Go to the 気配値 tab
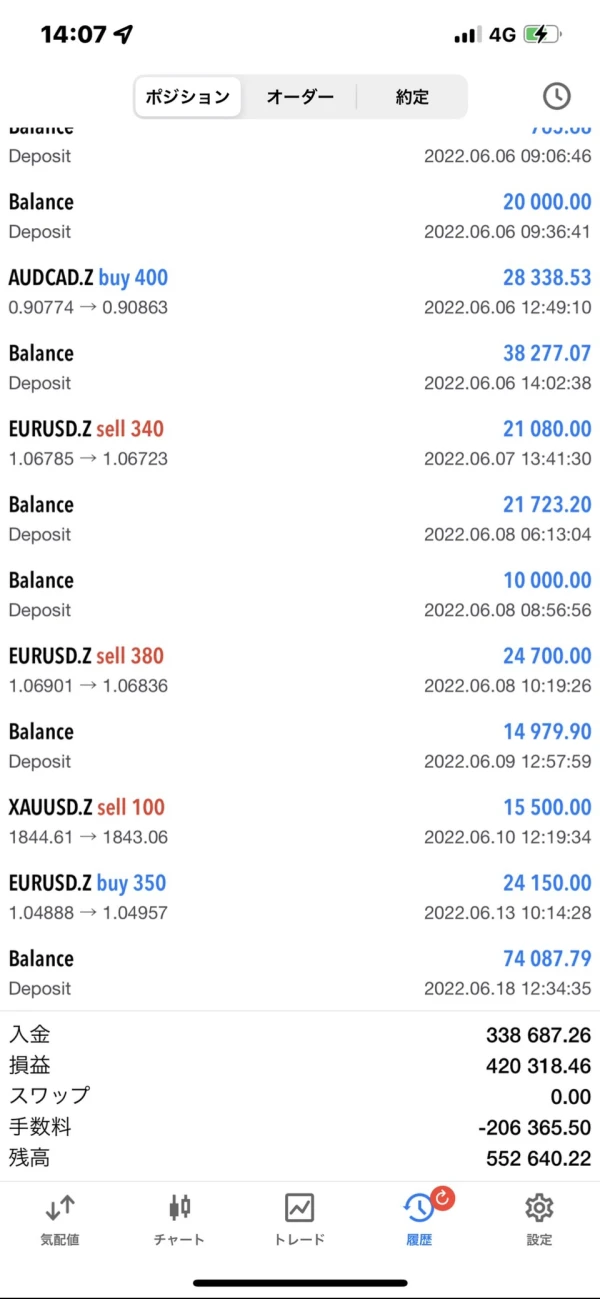Viewport: 600px width, 1299px height. coord(60,1219)
